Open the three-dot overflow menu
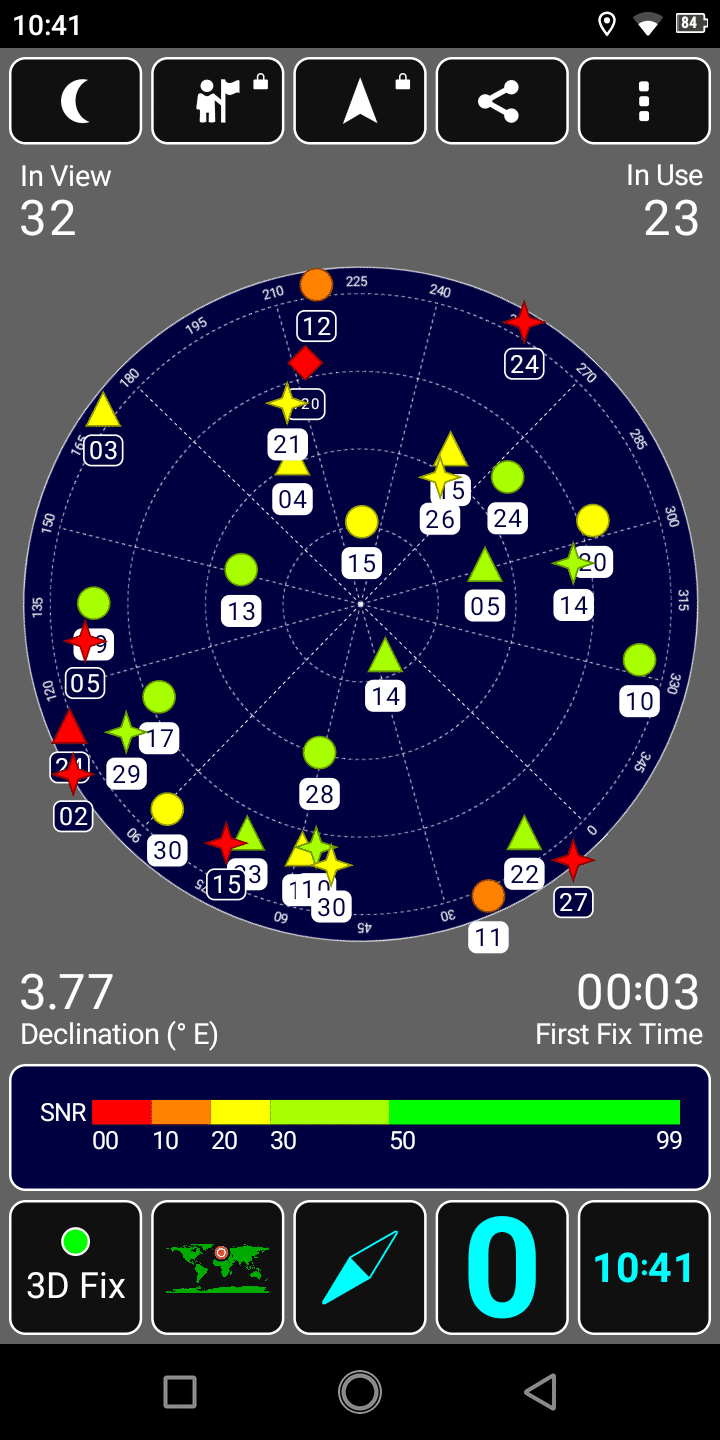This screenshot has height=1440, width=720. click(644, 101)
